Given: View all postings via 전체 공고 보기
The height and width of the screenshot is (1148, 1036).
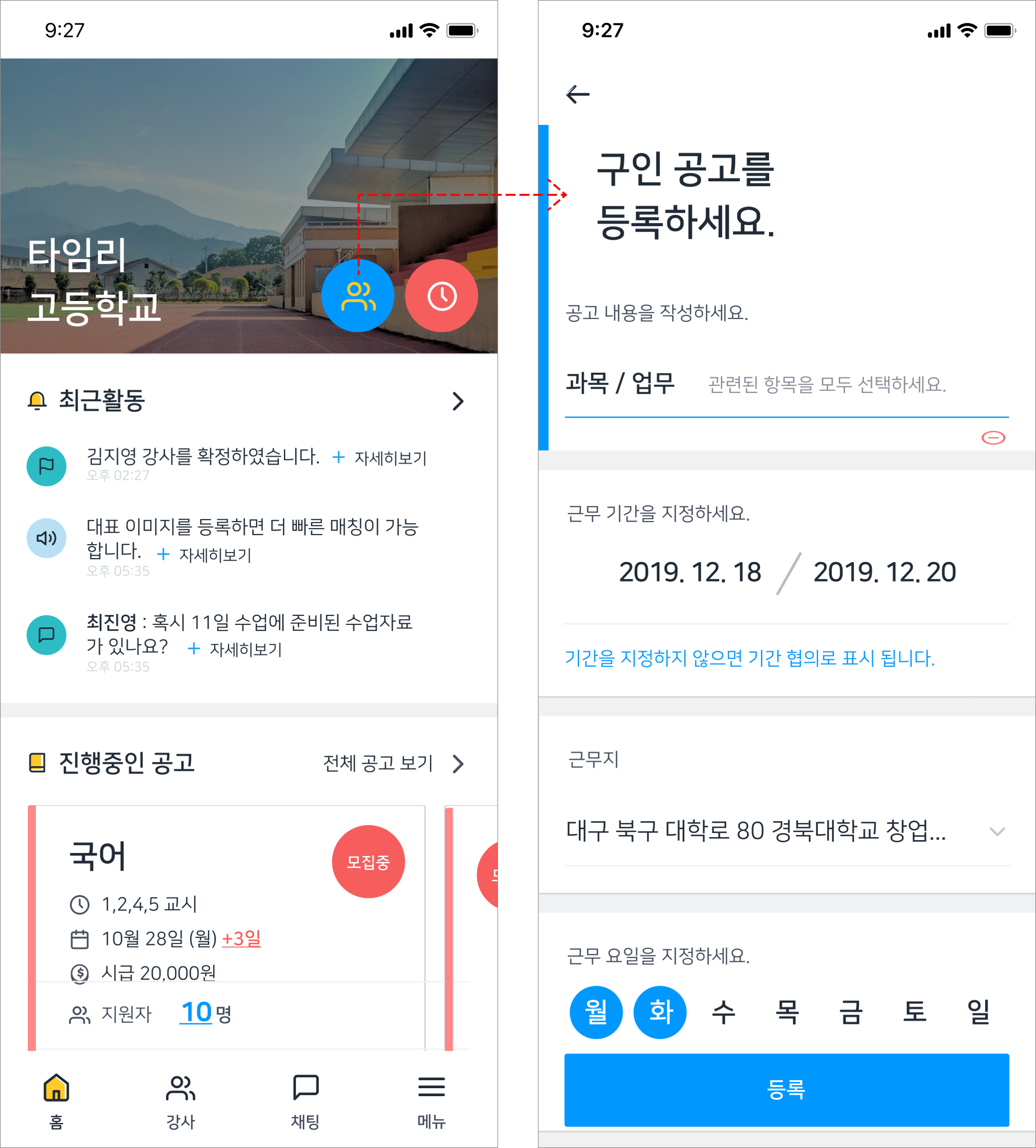Looking at the screenshot, I should 393,763.
